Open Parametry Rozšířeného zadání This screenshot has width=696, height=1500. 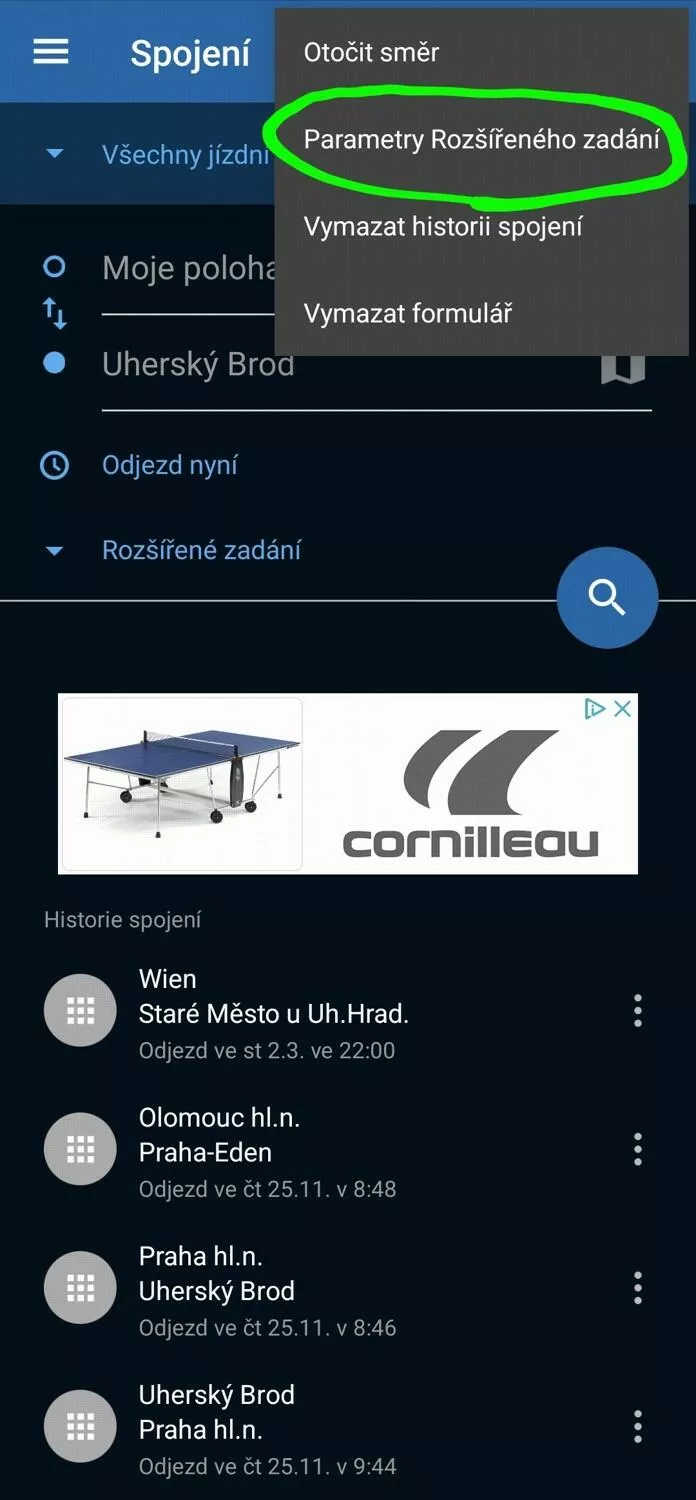click(x=481, y=140)
